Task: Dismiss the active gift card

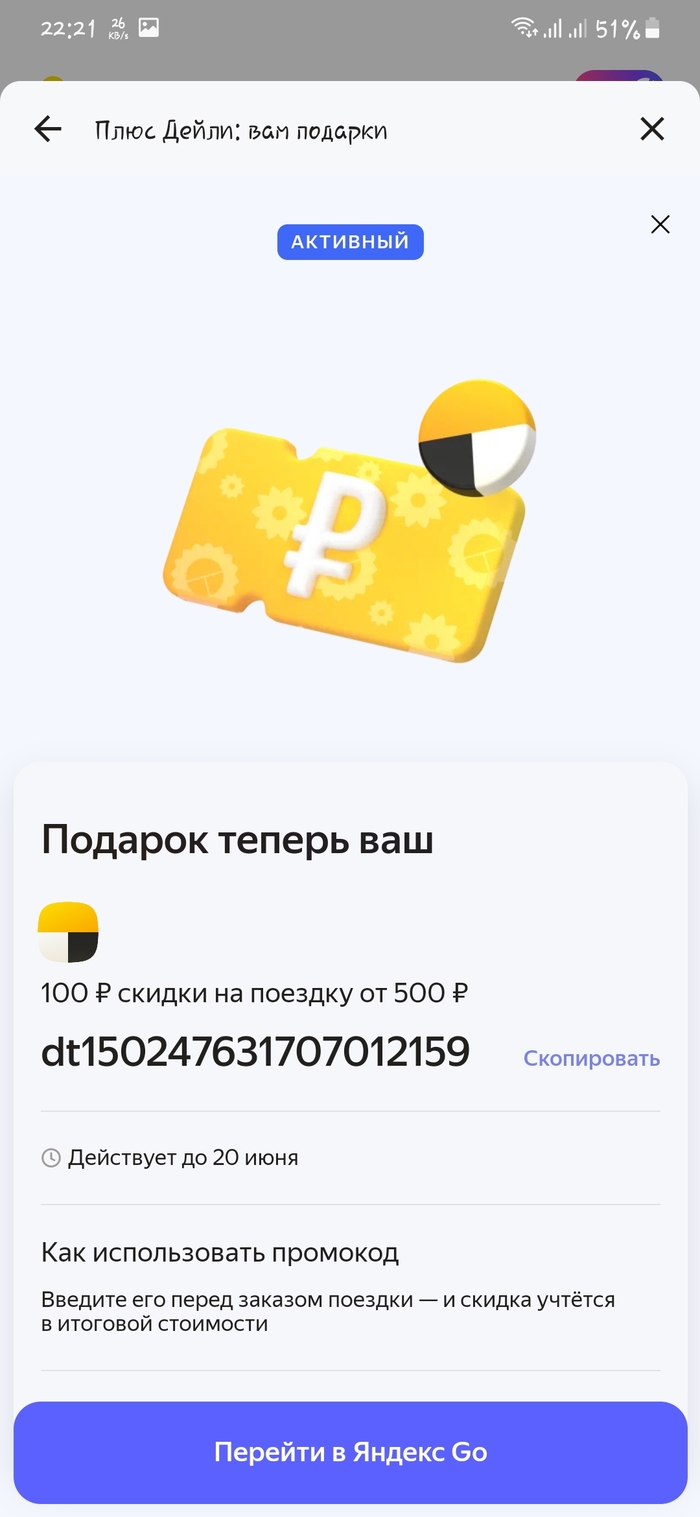Action: coord(660,225)
